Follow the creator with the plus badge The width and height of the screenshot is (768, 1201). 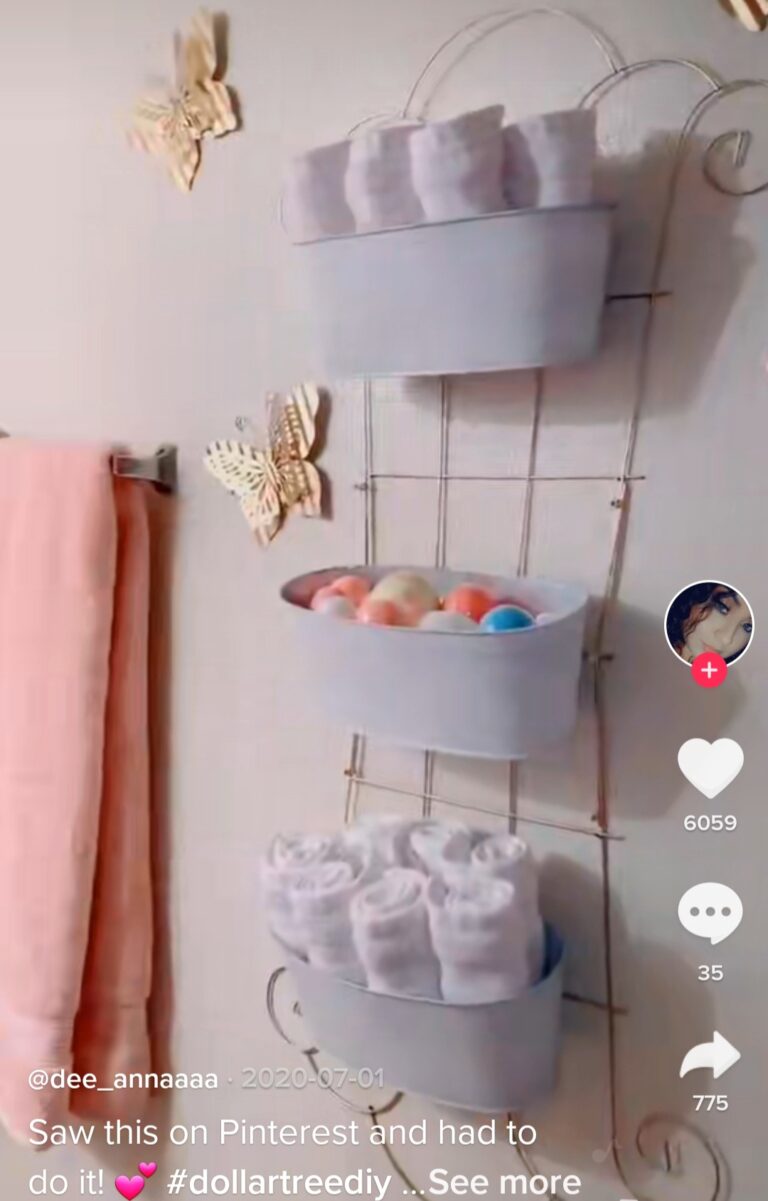(709, 670)
